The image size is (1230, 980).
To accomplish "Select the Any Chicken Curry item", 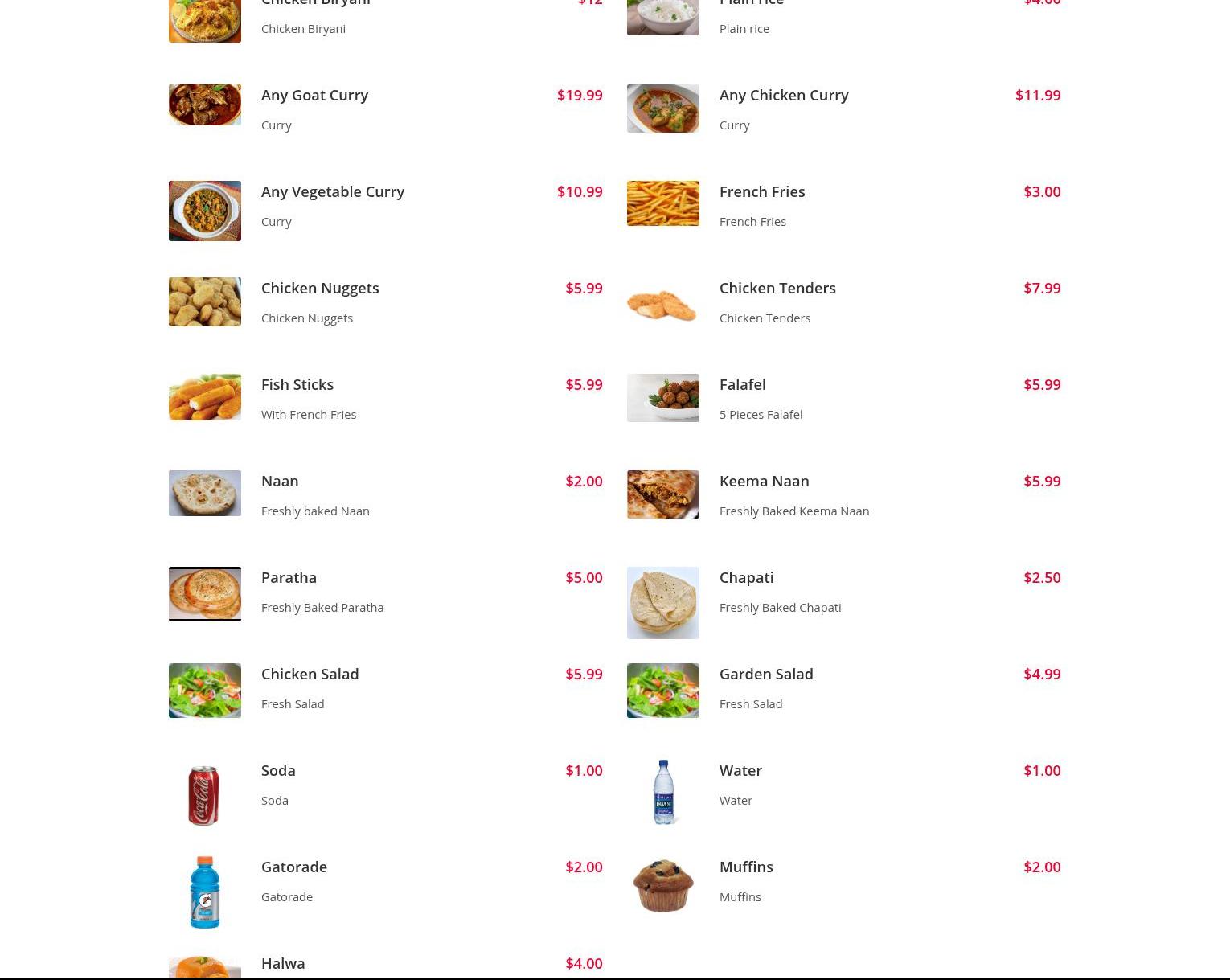I will pyautogui.click(x=783, y=95).
